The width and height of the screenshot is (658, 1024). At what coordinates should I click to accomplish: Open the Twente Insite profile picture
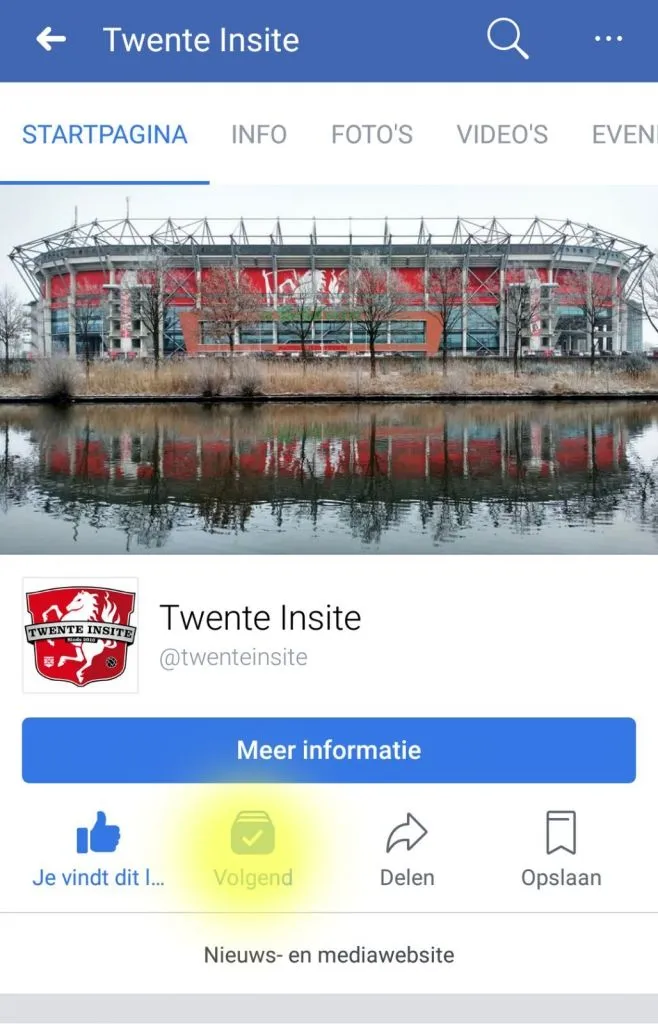(x=81, y=636)
